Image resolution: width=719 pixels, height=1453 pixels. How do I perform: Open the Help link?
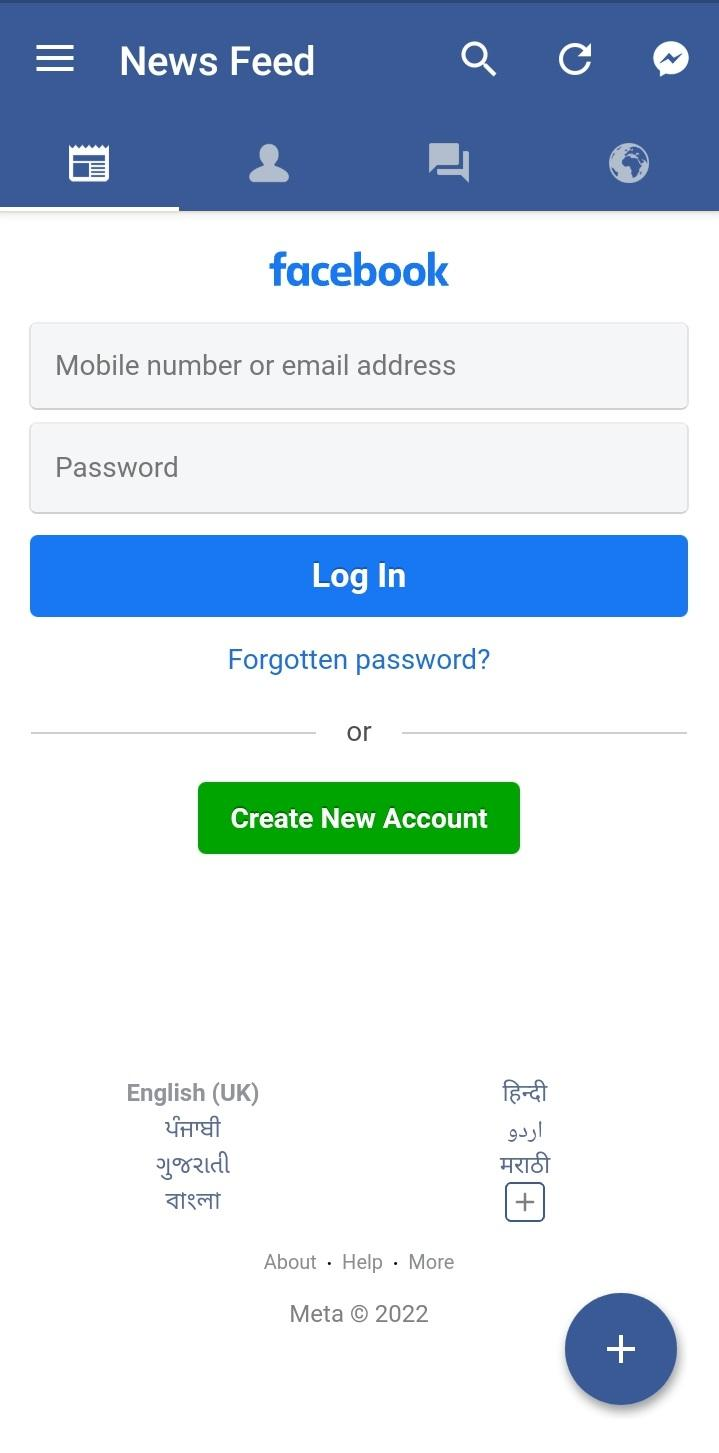point(362,1262)
